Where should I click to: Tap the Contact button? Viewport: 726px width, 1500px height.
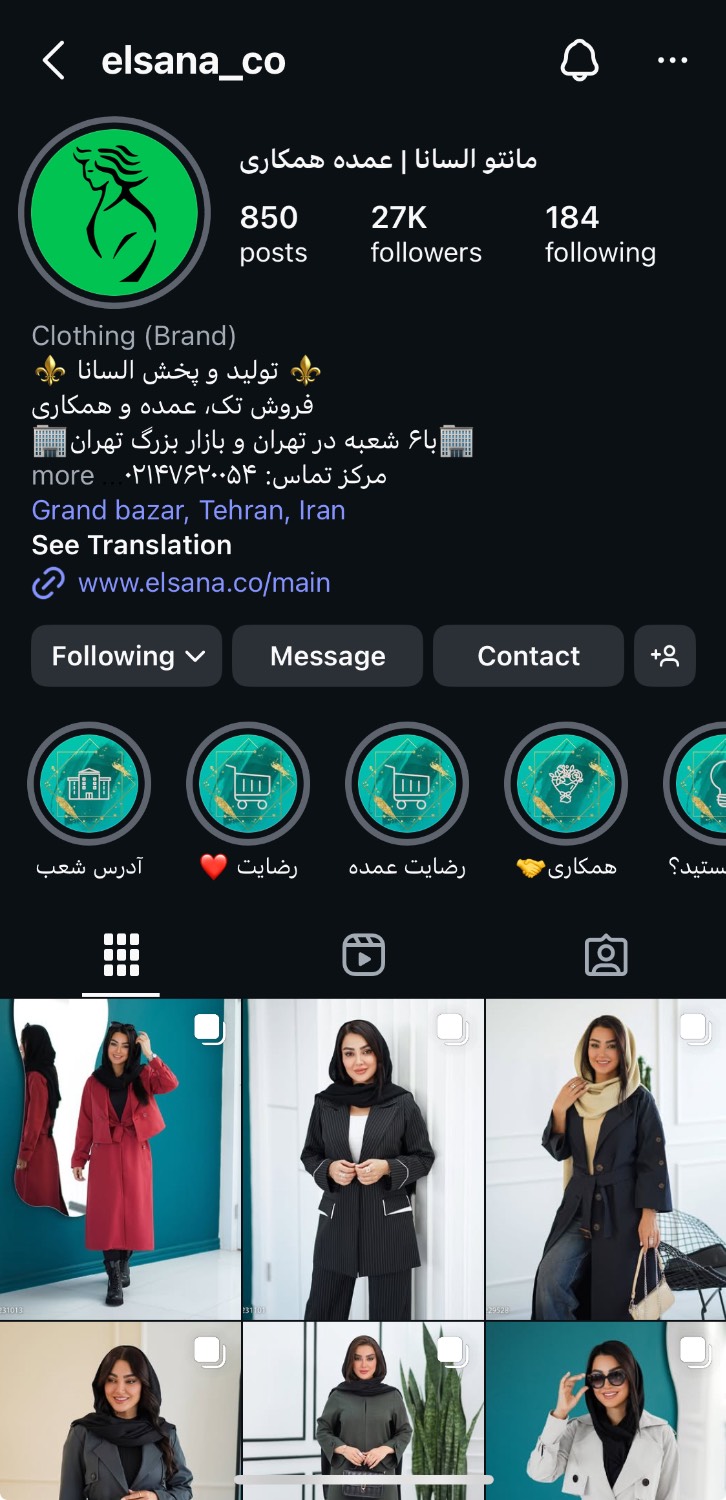click(x=528, y=656)
